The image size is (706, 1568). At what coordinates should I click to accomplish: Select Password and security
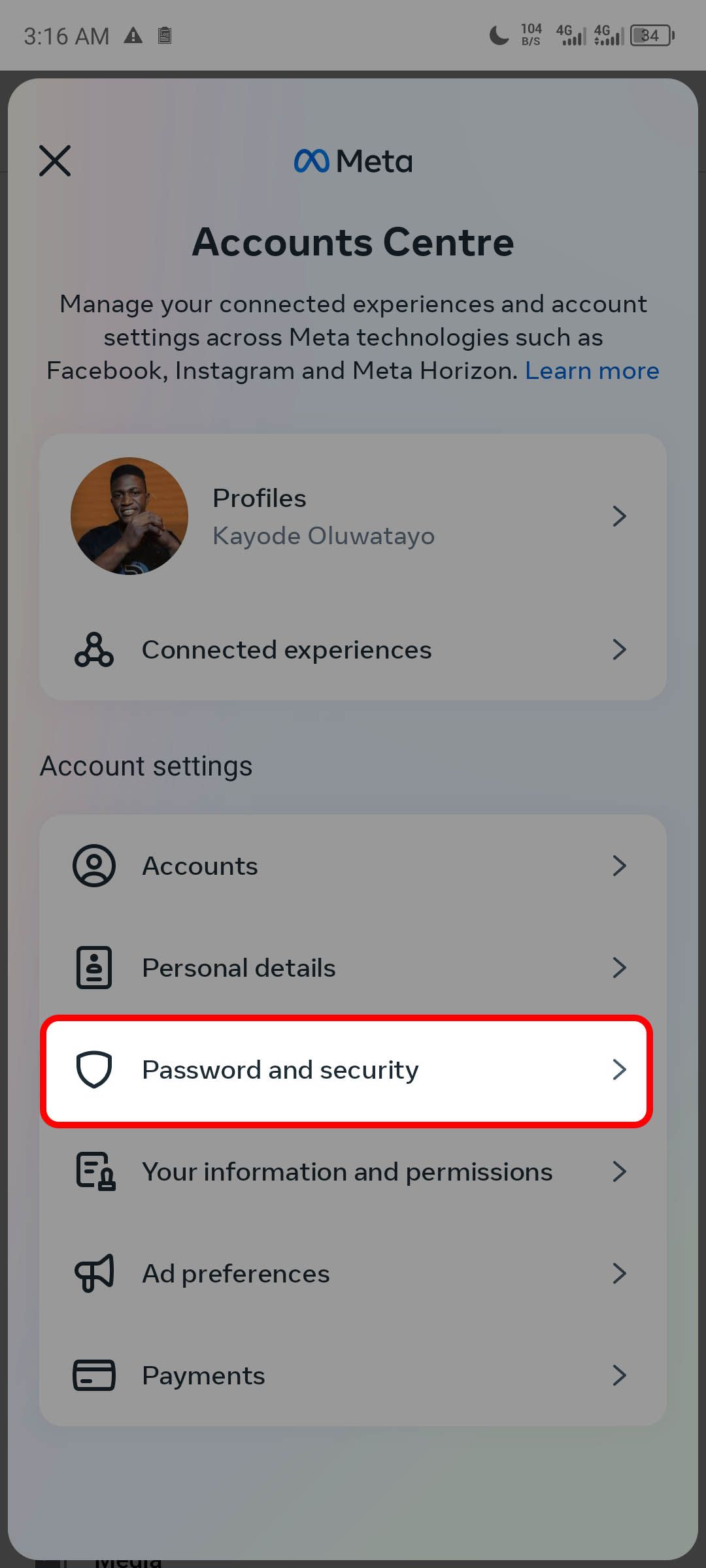(x=347, y=1070)
